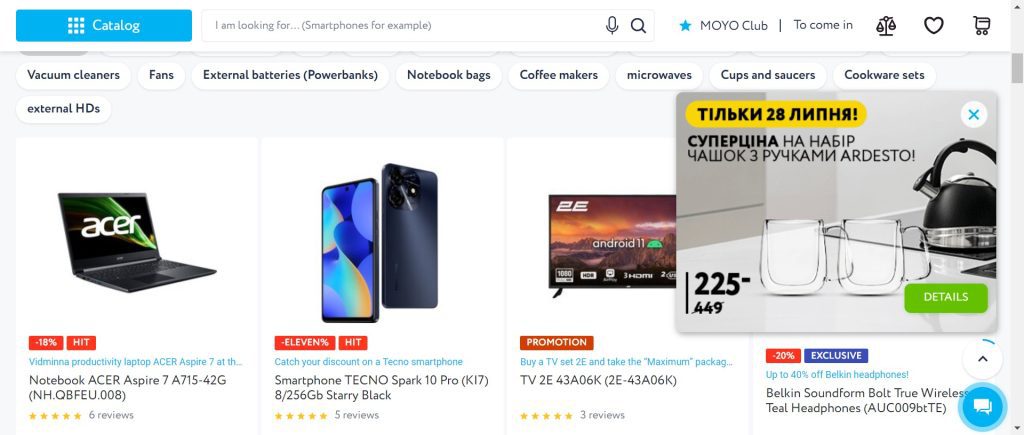The height and width of the screenshot is (435, 1024).
Task: Select the Fans chip
Action: point(161,75)
